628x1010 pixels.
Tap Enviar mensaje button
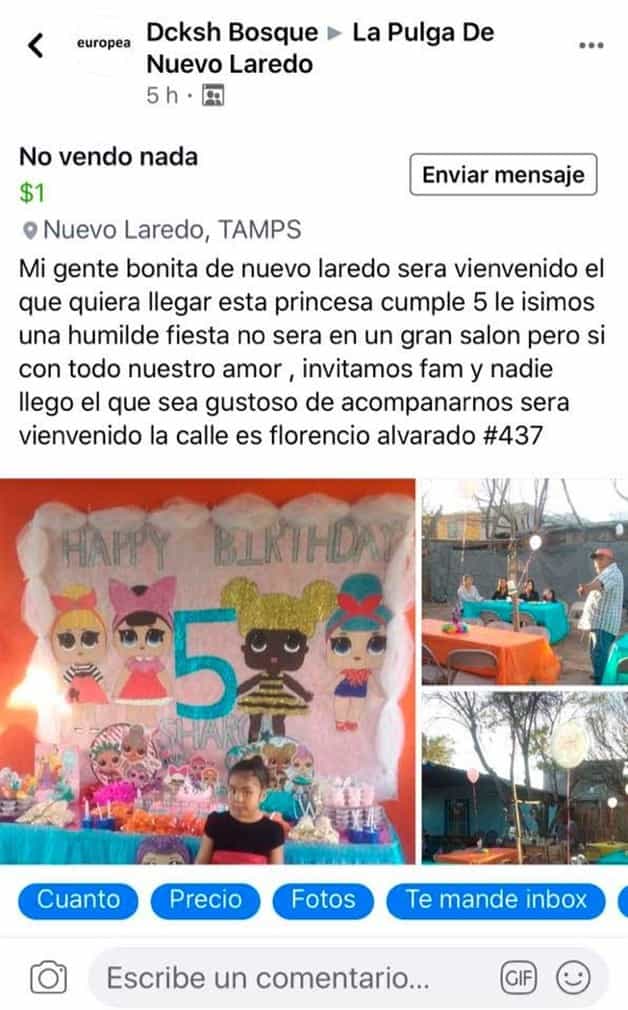pyautogui.click(x=503, y=175)
